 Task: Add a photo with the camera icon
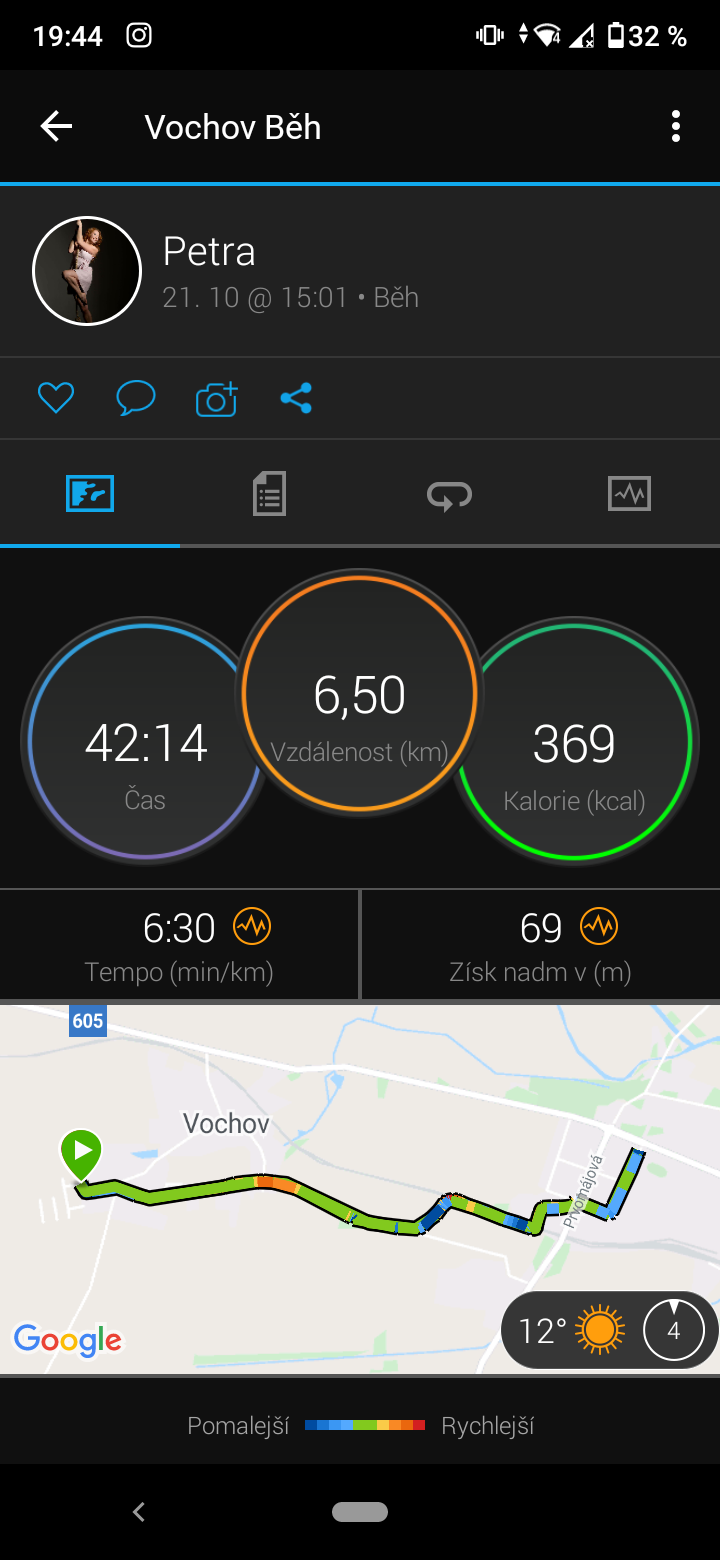(216, 399)
